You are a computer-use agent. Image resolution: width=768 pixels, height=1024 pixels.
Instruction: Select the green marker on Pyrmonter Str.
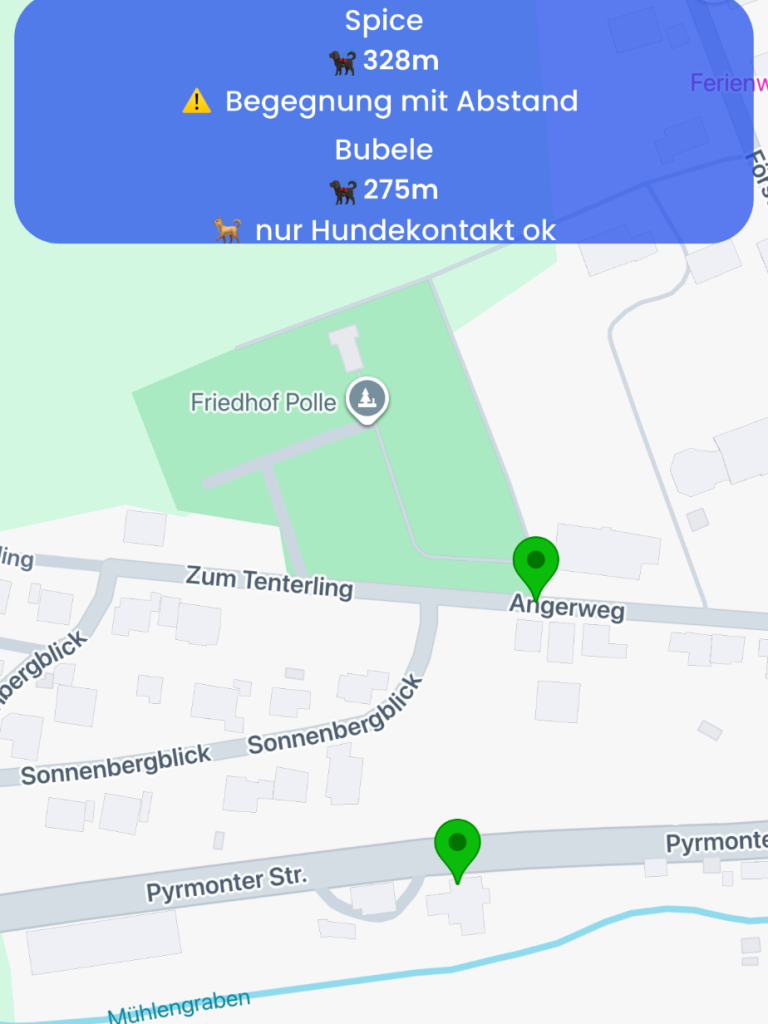pyautogui.click(x=457, y=844)
